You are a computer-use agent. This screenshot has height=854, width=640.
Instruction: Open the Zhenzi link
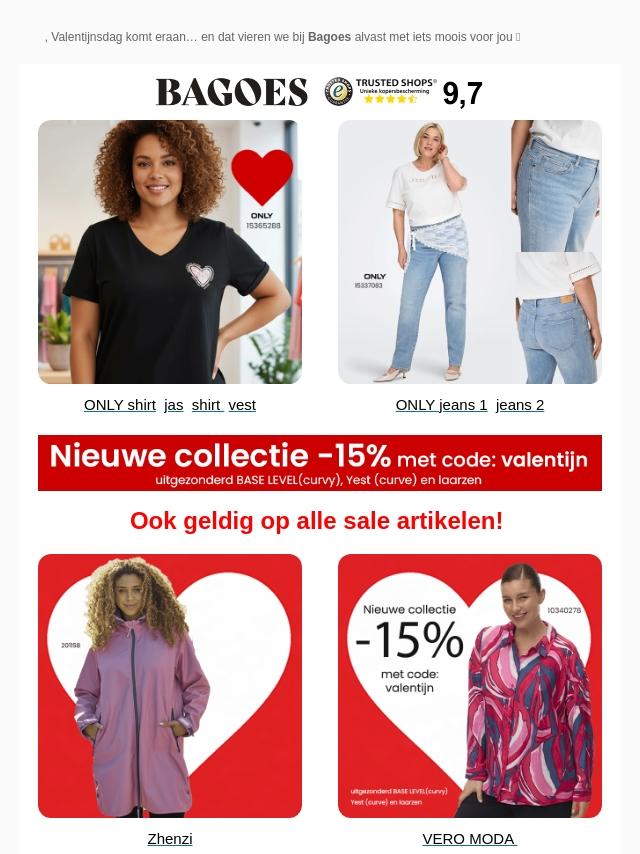point(170,839)
